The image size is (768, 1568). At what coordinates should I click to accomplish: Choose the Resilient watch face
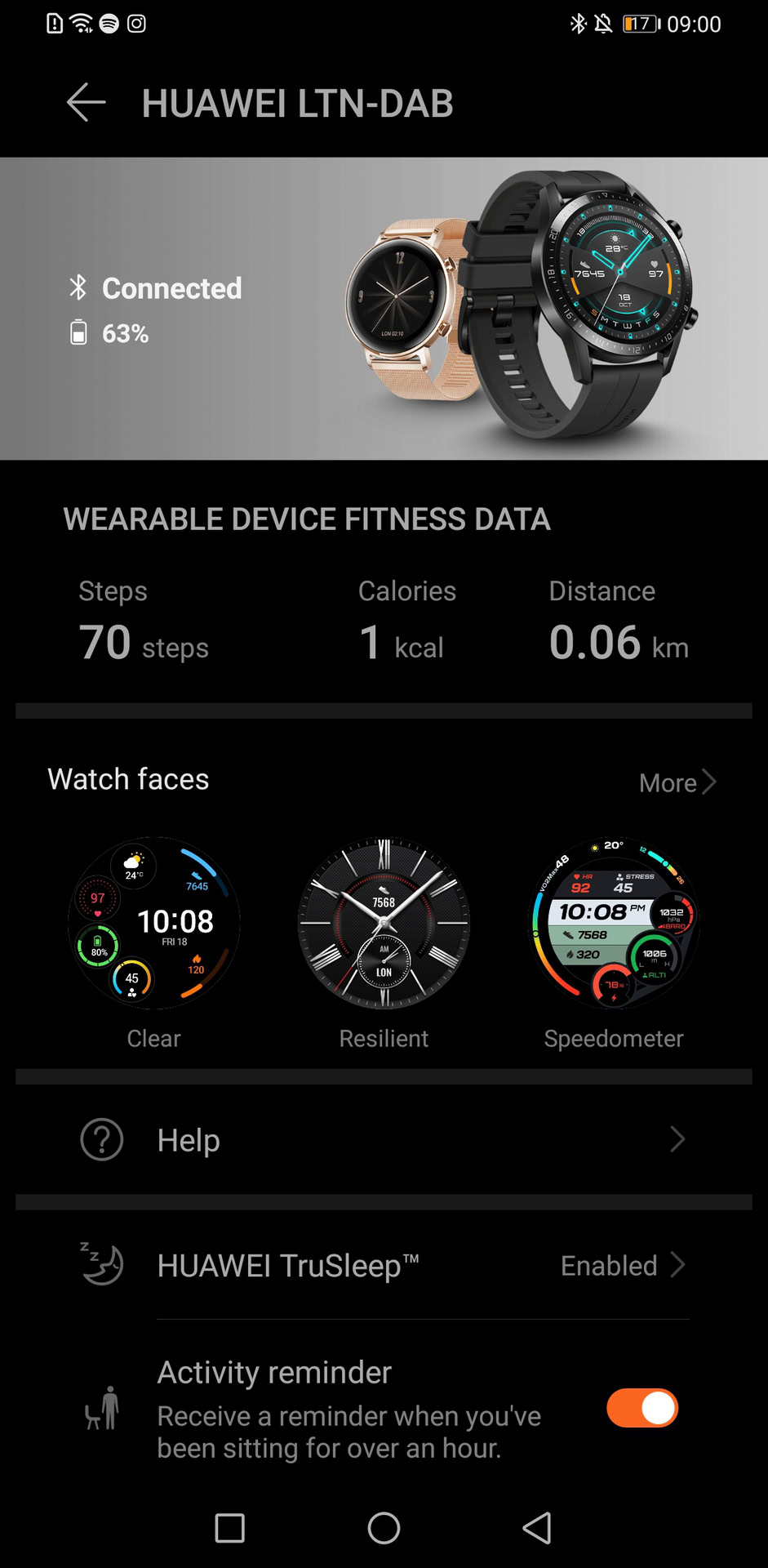coord(384,923)
